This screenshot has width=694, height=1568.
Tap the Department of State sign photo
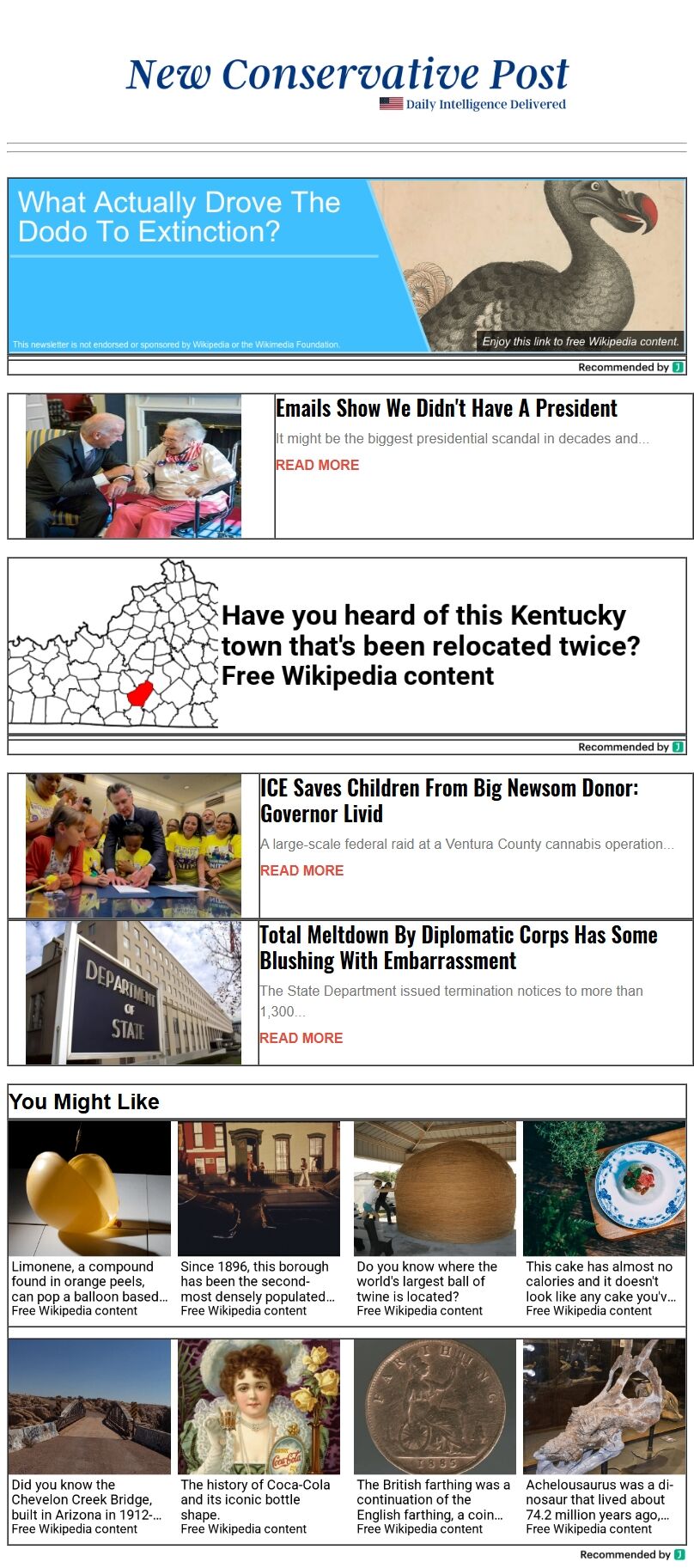[133, 992]
